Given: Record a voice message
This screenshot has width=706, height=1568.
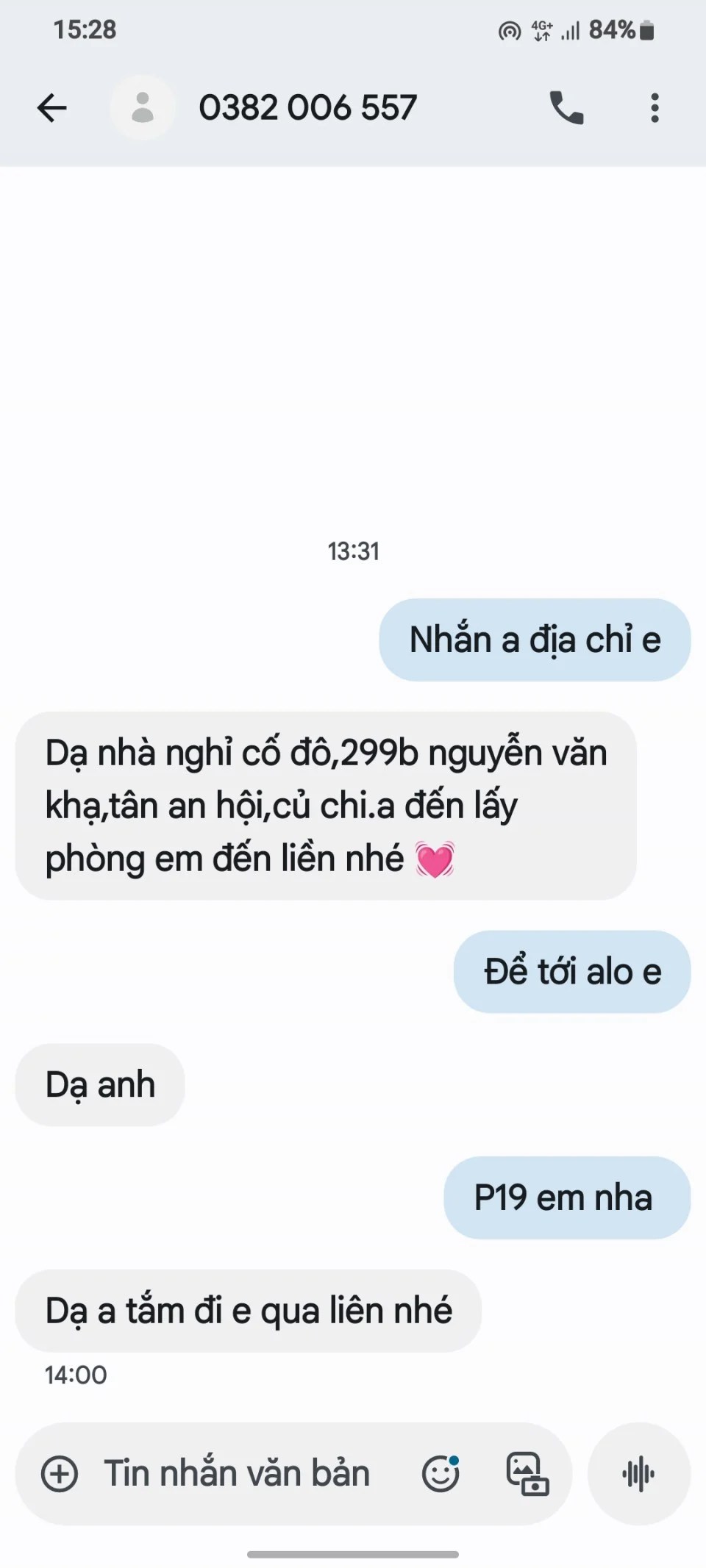Looking at the screenshot, I should coord(638,1473).
